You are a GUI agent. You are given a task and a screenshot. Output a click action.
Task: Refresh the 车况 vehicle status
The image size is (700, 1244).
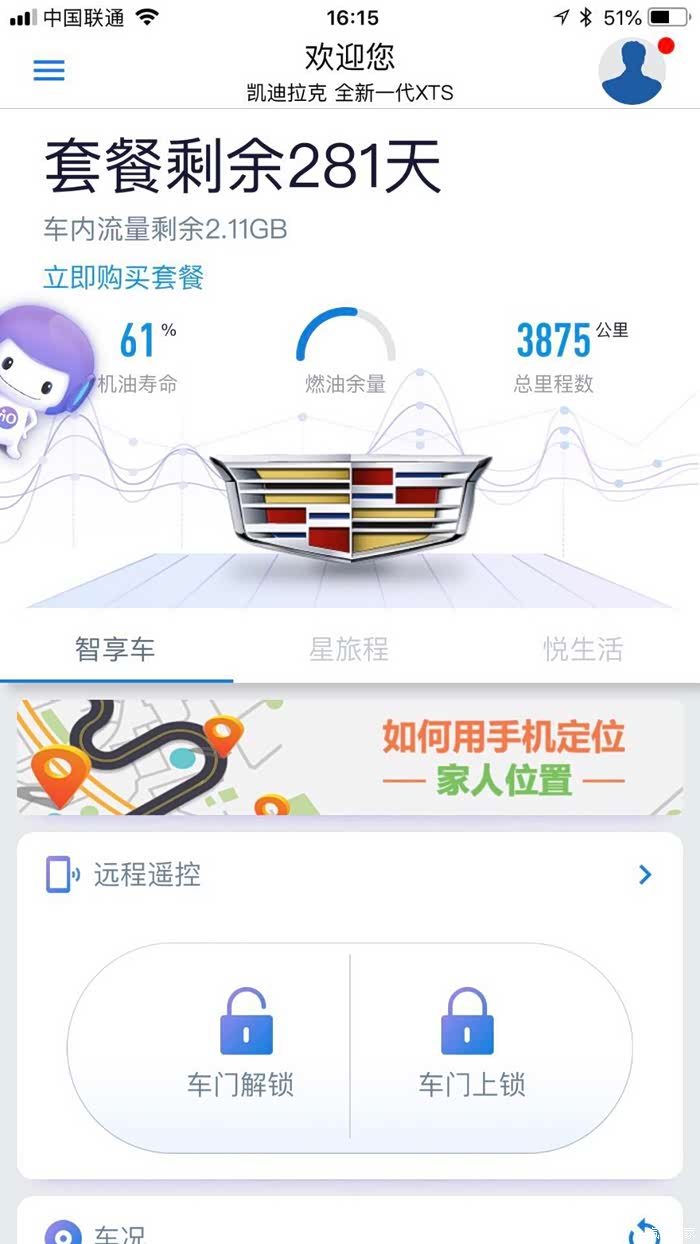pos(645,1229)
